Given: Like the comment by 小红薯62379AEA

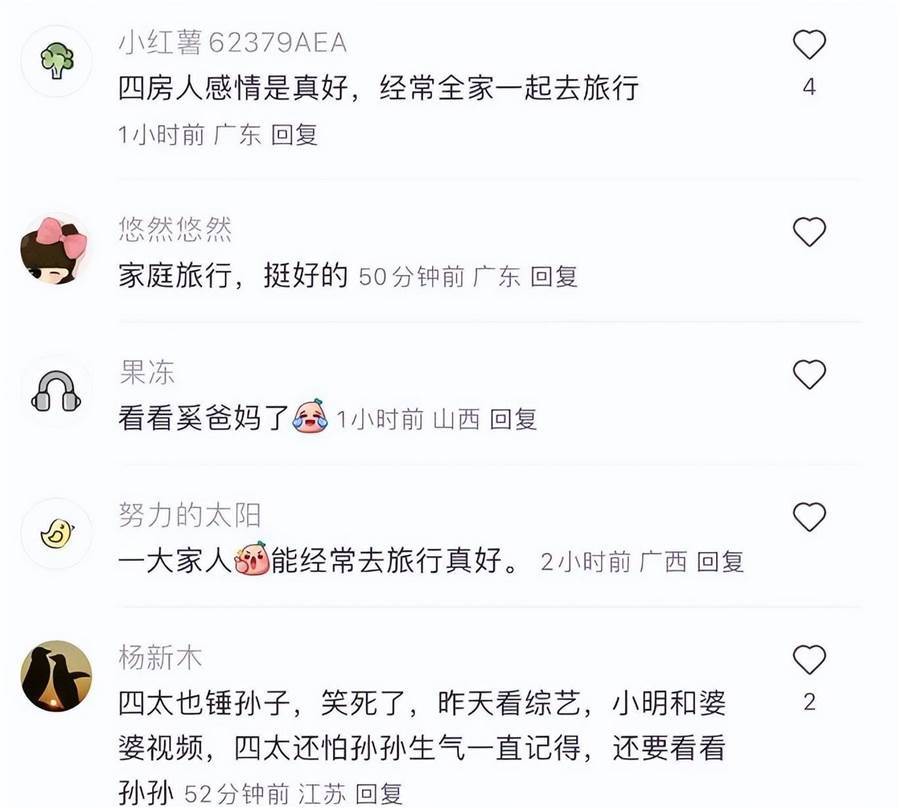Looking at the screenshot, I should click(x=809, y=46).
